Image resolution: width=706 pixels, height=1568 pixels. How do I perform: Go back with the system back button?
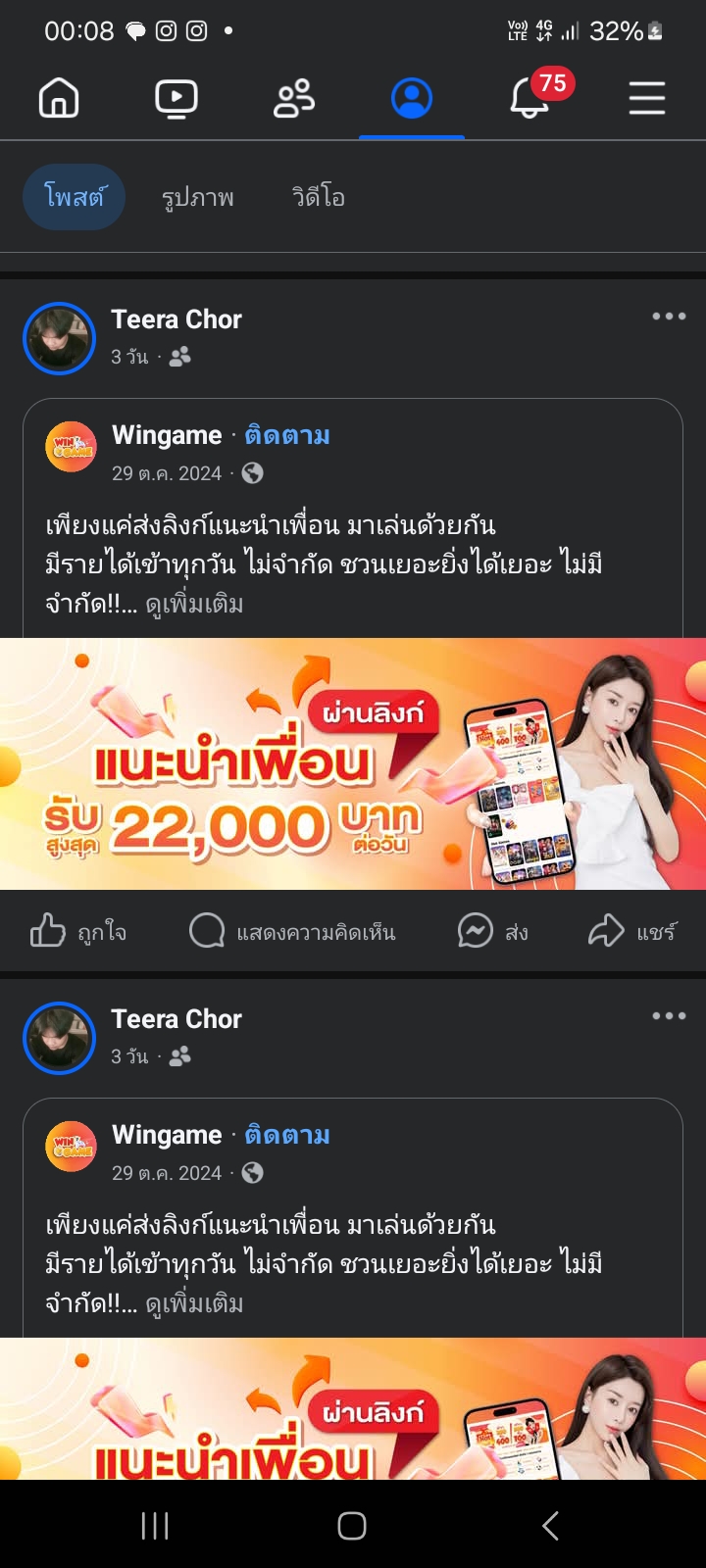[550, 1525]
